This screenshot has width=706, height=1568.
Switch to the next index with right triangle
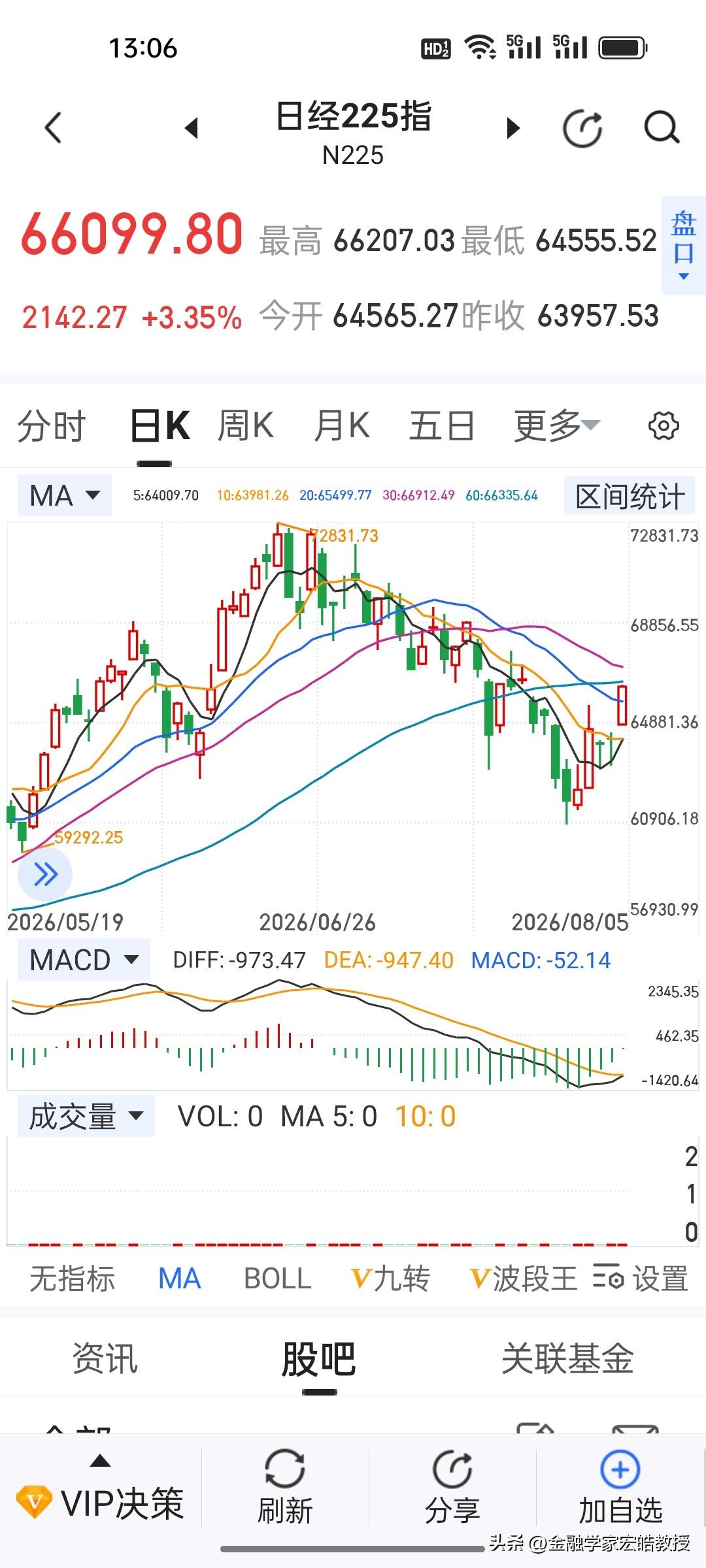(514, 128)
